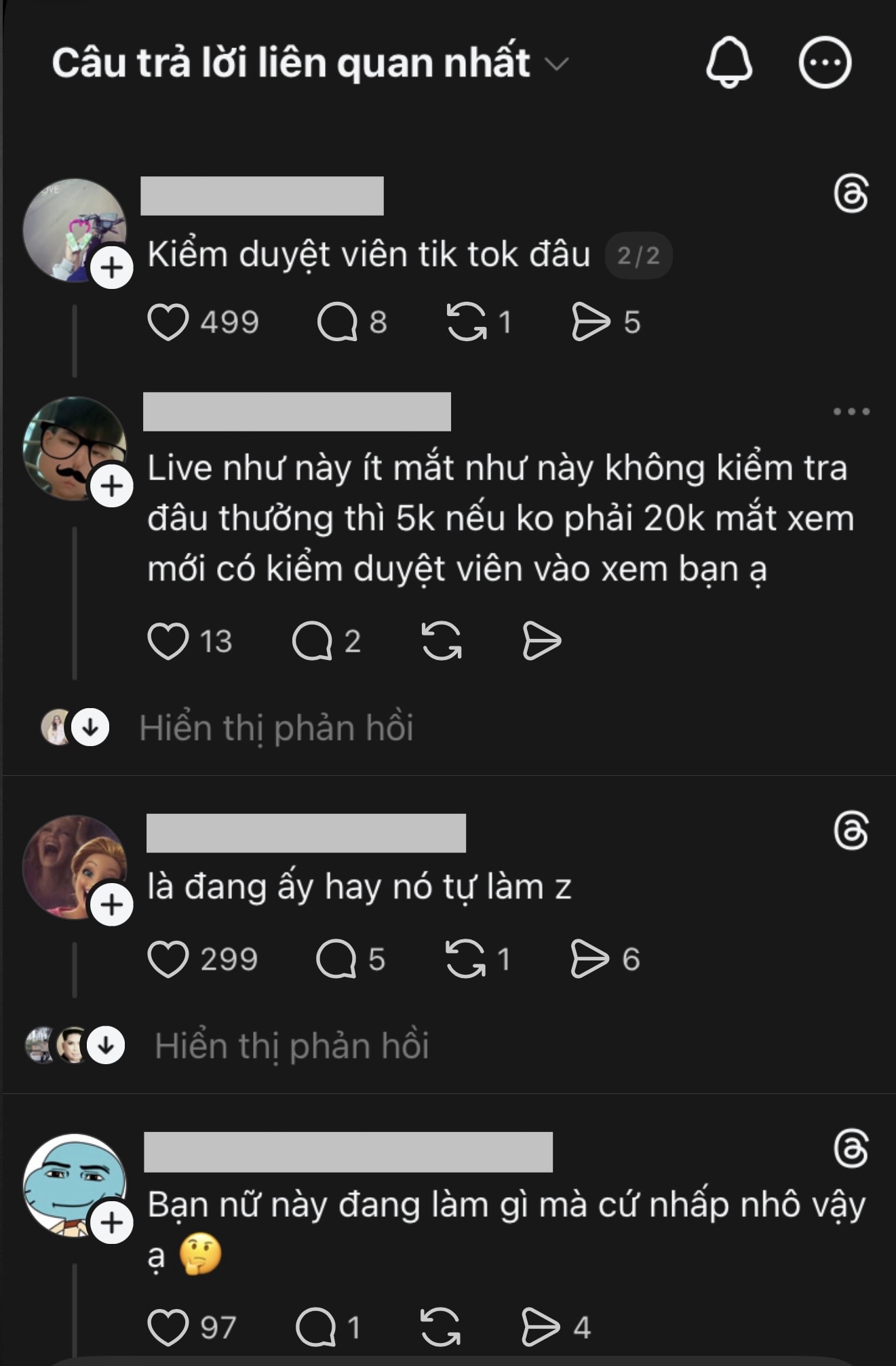The image size is (896, 1366).
Task: View the 2/2 page indicator on first comment
Action: click(x=638, y=256)
